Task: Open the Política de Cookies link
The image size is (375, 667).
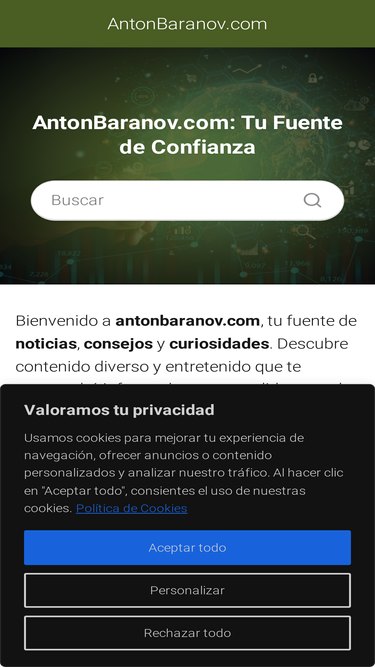Action: (131, 508)
